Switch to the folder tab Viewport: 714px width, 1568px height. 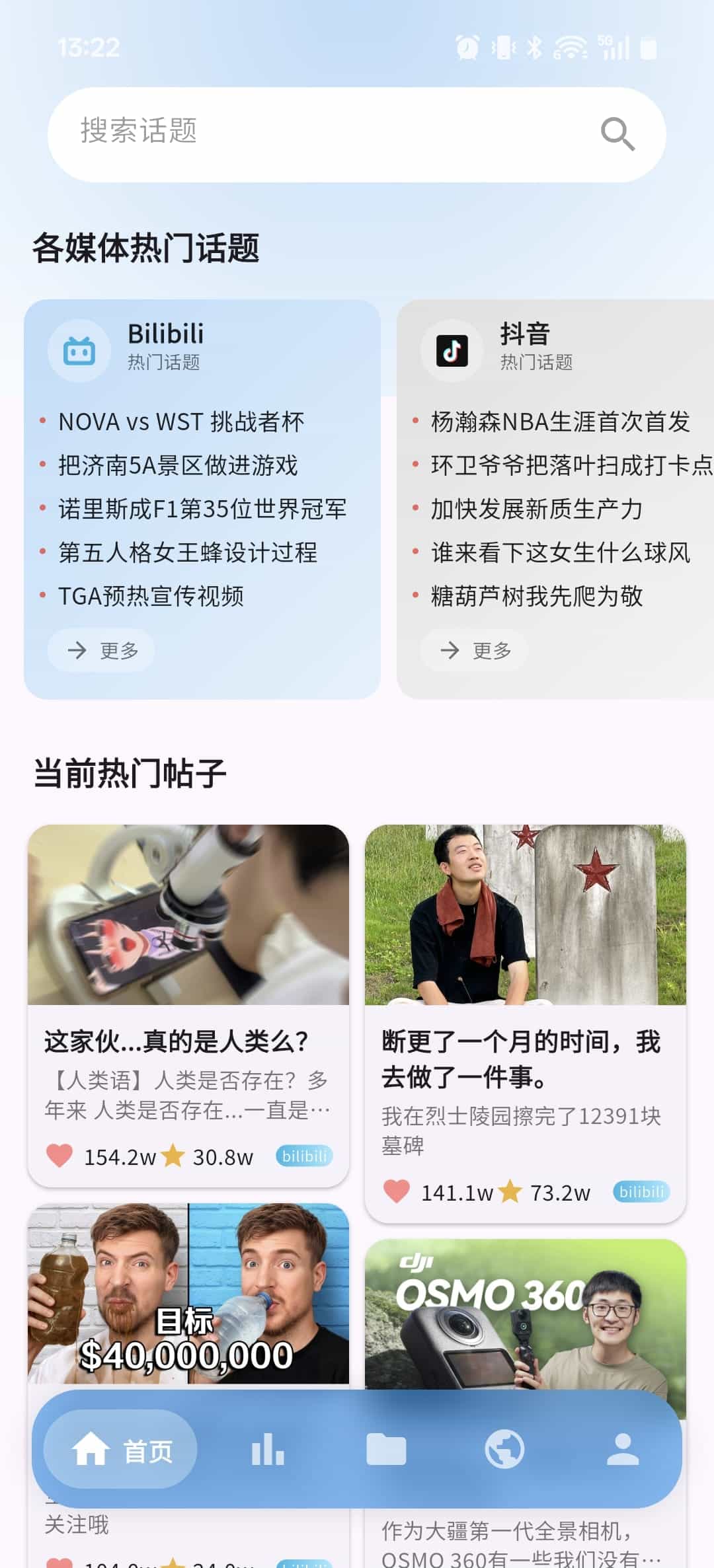click(x=386, y=1450)
